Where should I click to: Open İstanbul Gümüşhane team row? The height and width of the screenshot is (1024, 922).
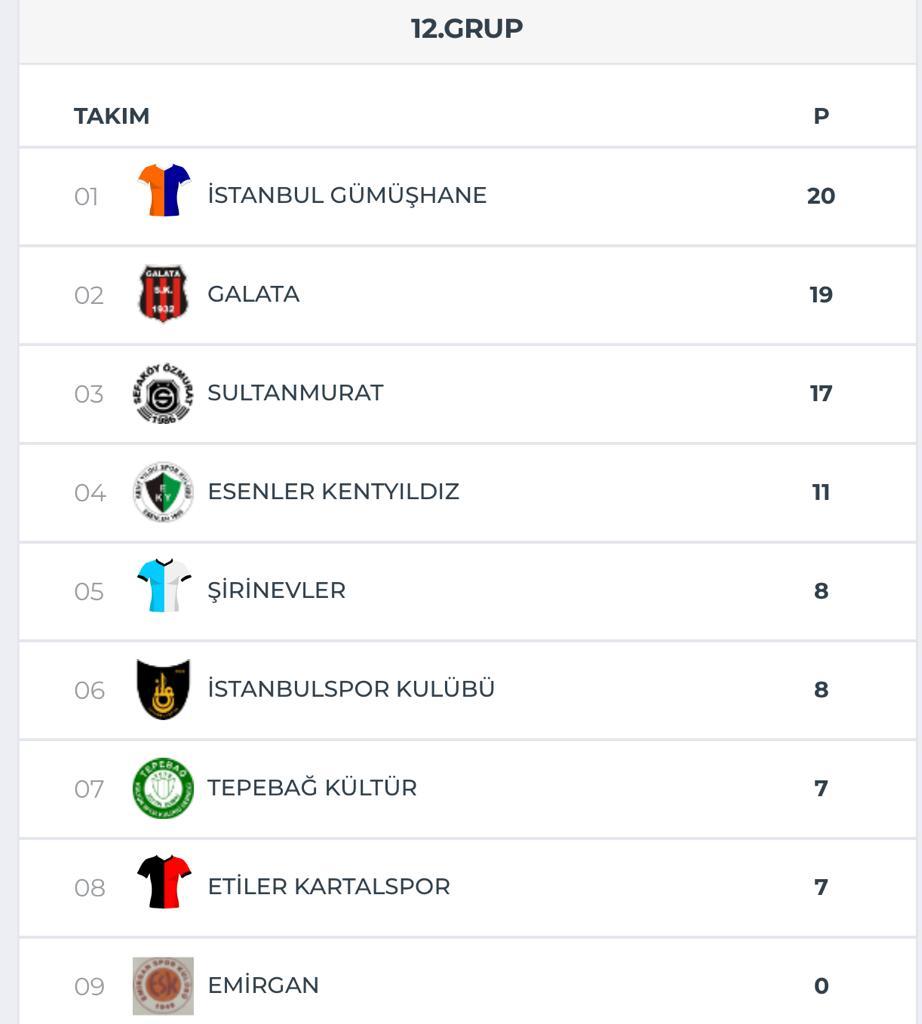tap(346, 195)
